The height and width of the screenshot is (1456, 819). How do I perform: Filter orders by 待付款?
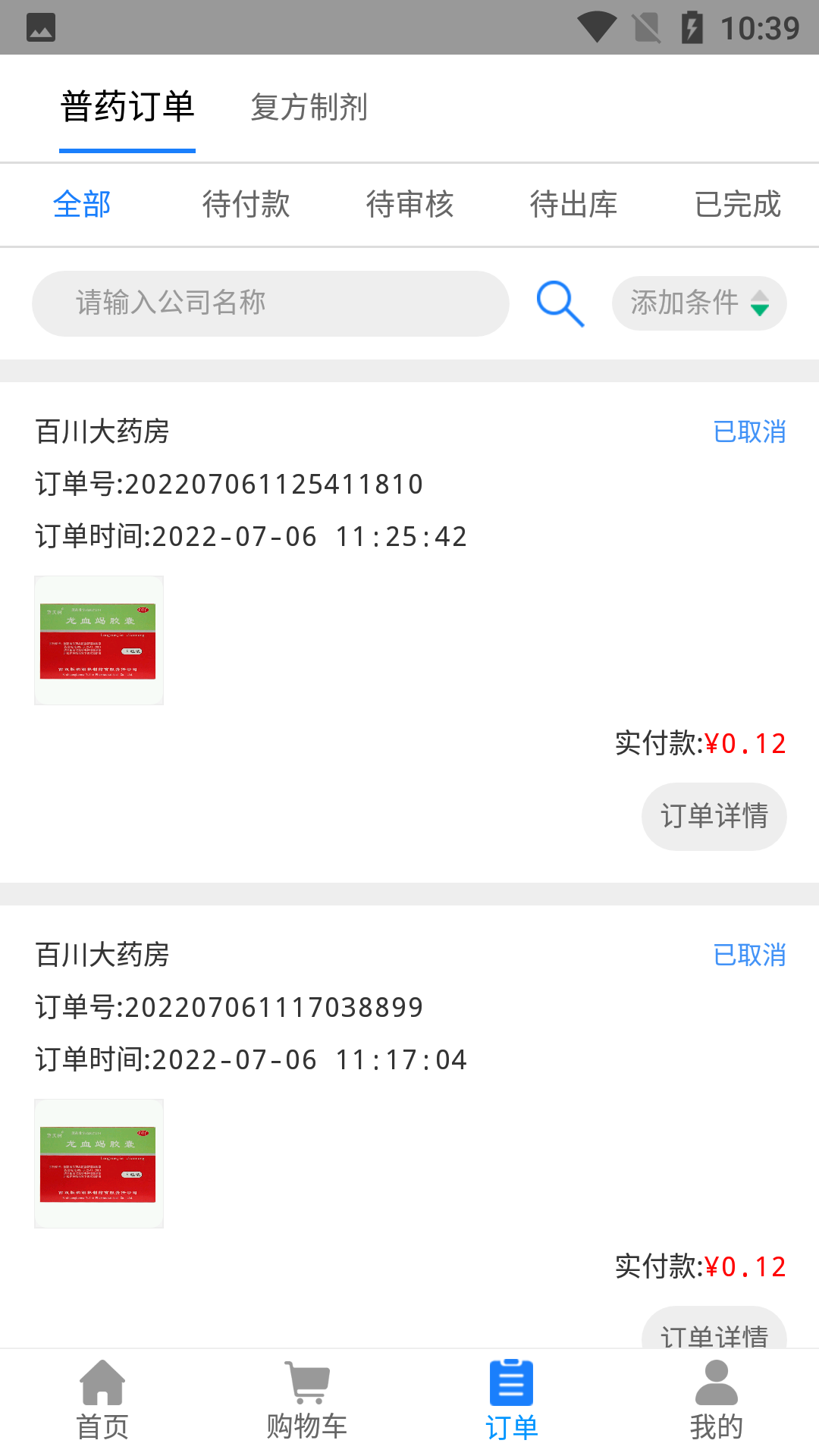point(246,205)
